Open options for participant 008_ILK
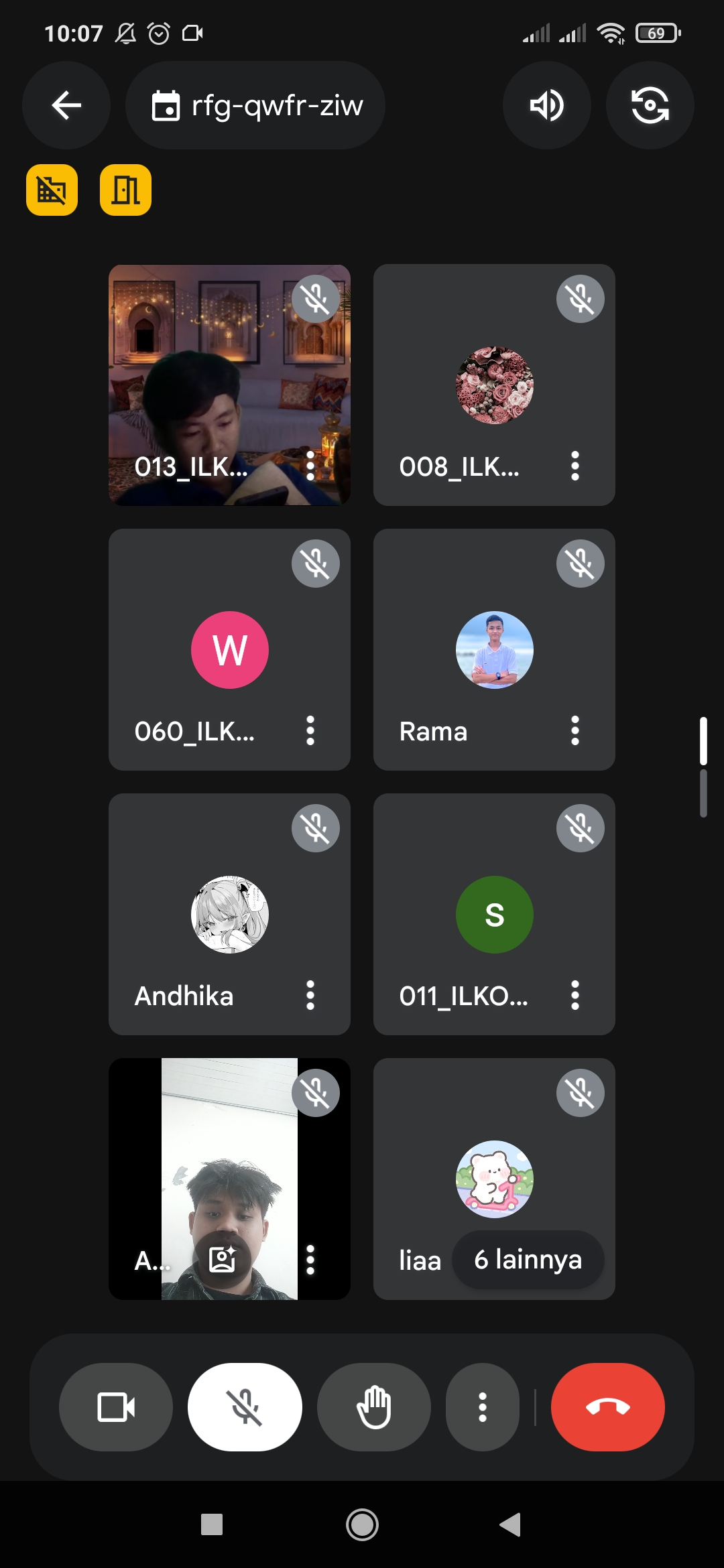 pyautogui.click(x=575, y=466)
